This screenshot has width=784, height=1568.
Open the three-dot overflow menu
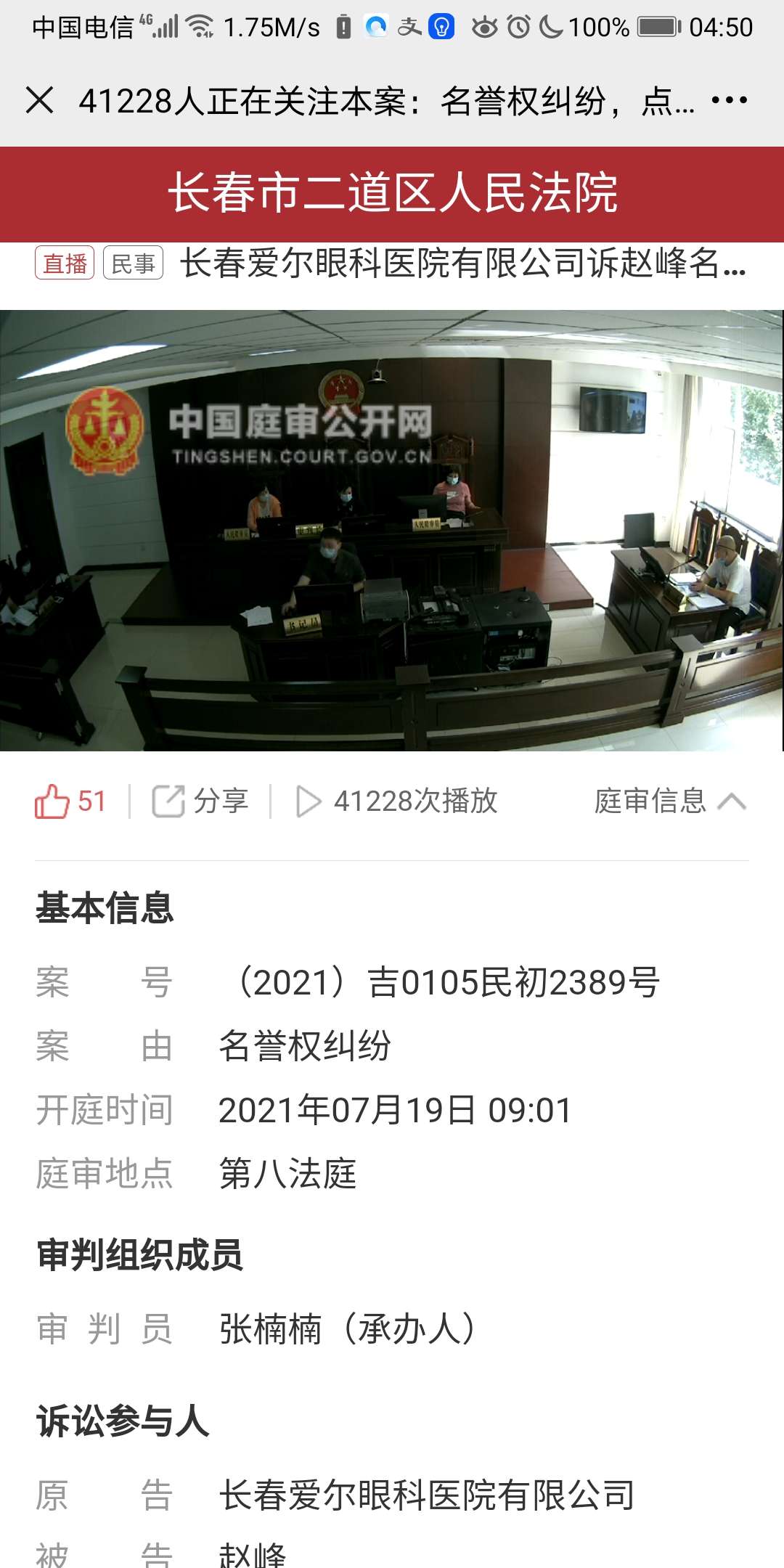click(729, 100)
